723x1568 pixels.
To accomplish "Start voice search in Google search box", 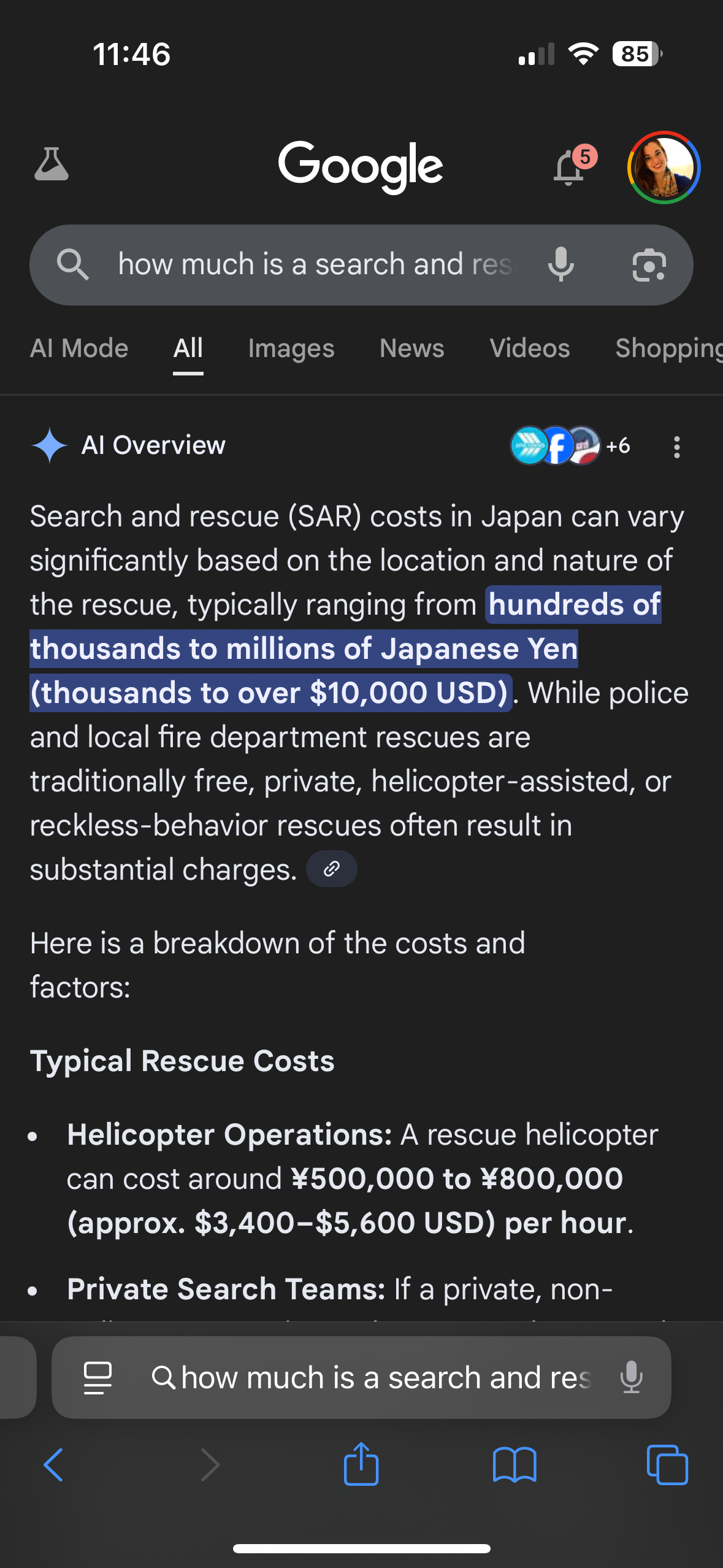I will pos(560,264).
